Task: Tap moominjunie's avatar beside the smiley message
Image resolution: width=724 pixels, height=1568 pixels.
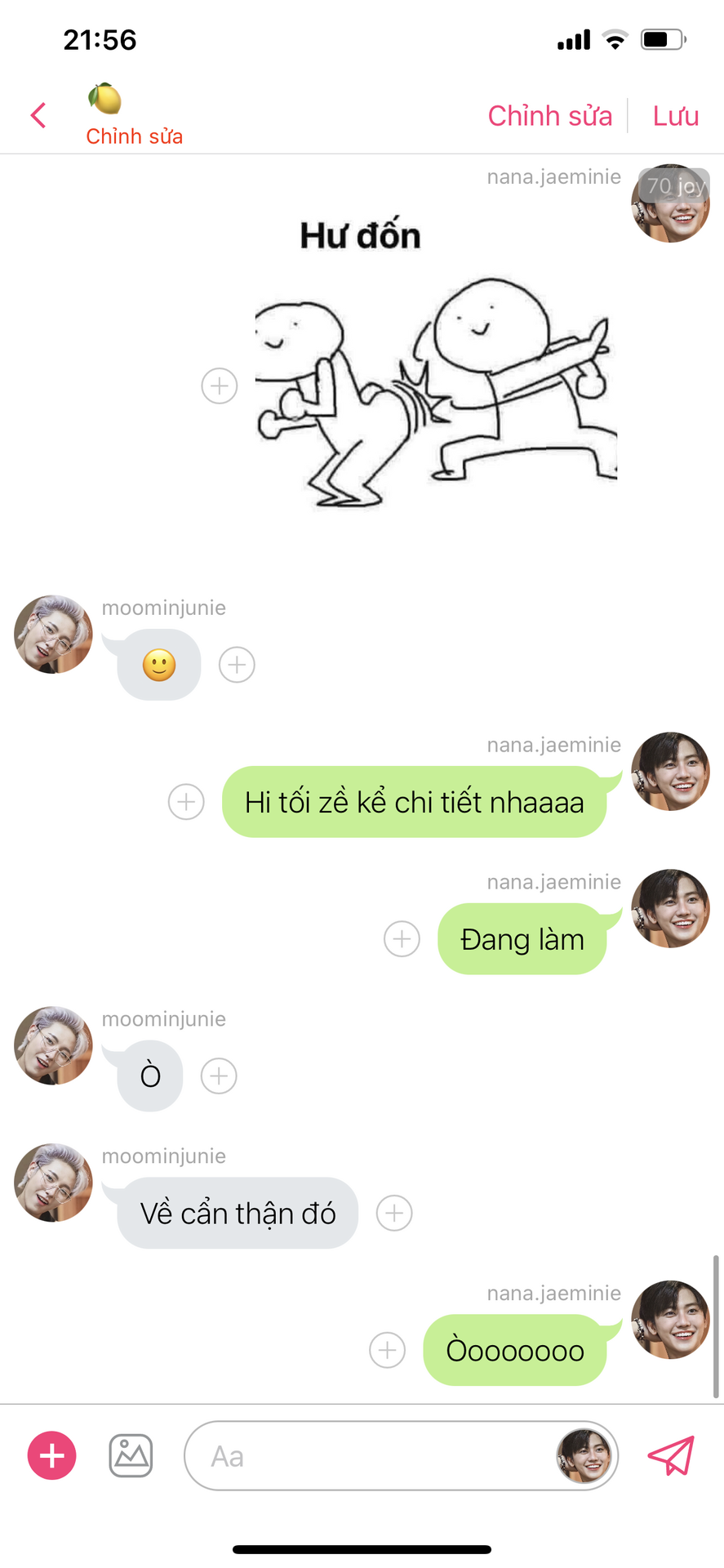Action: 53,635
